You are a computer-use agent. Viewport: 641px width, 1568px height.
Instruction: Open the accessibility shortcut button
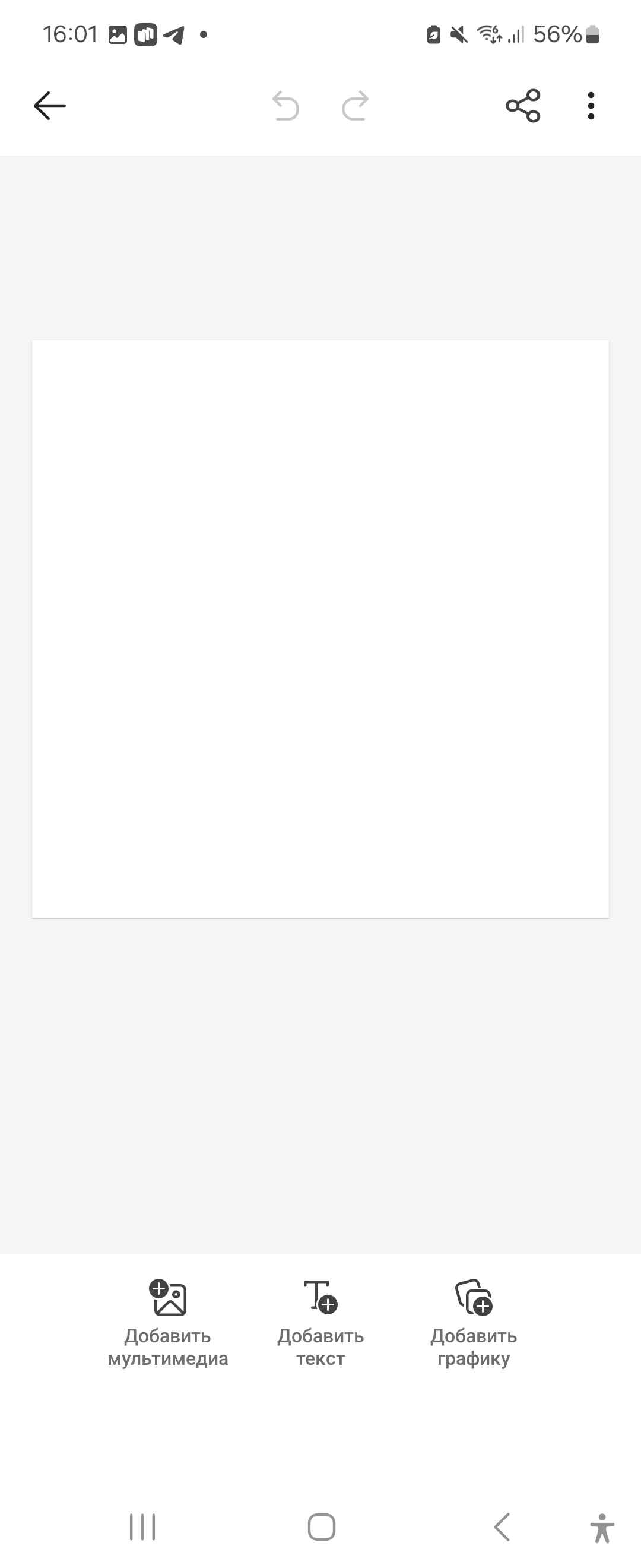602,1528
